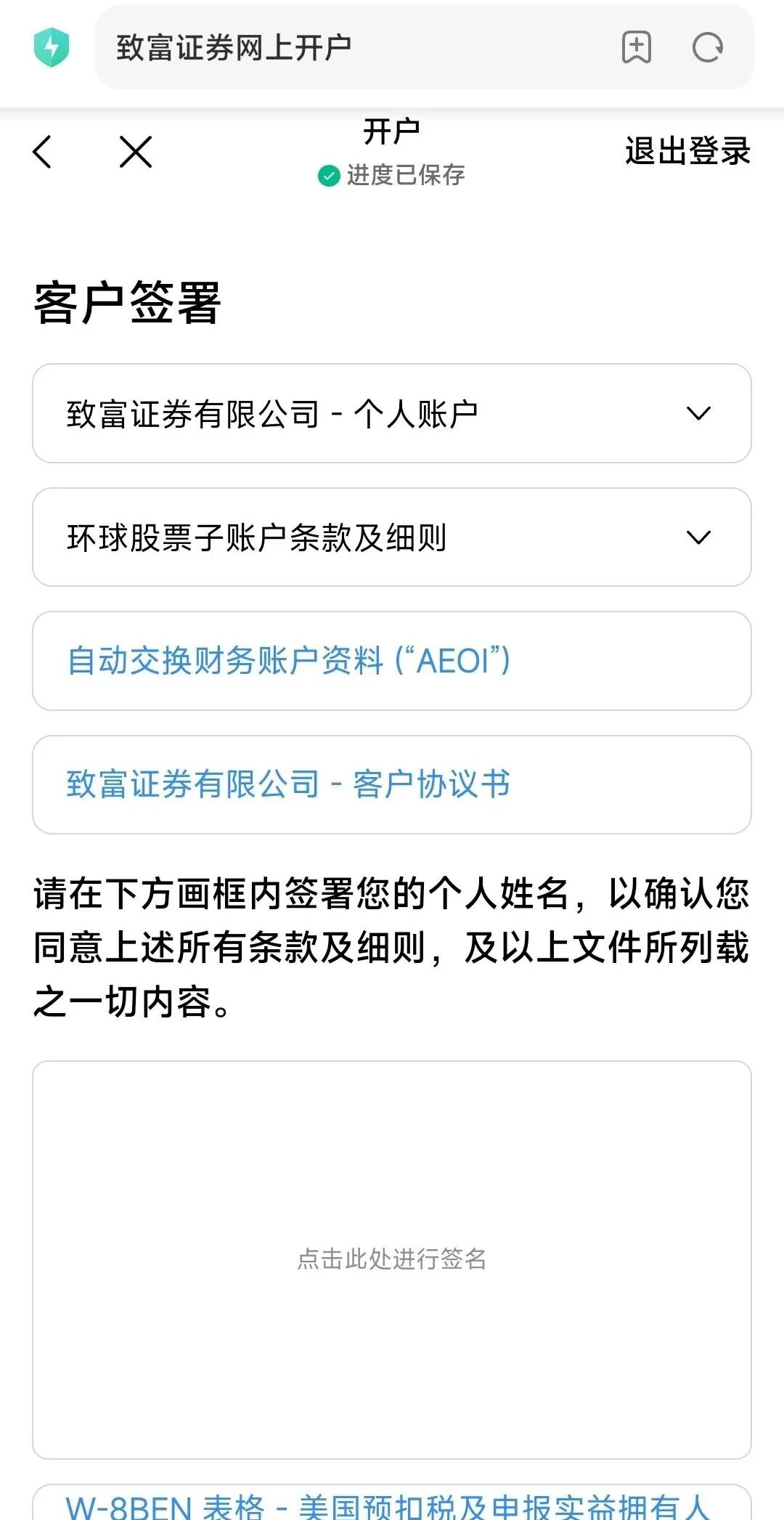Open the 自动交换财务账户资料 (AEOI) document
The width and height of the screenshot is (784, 1520).
pyautogui.click(x=289, y=661)
